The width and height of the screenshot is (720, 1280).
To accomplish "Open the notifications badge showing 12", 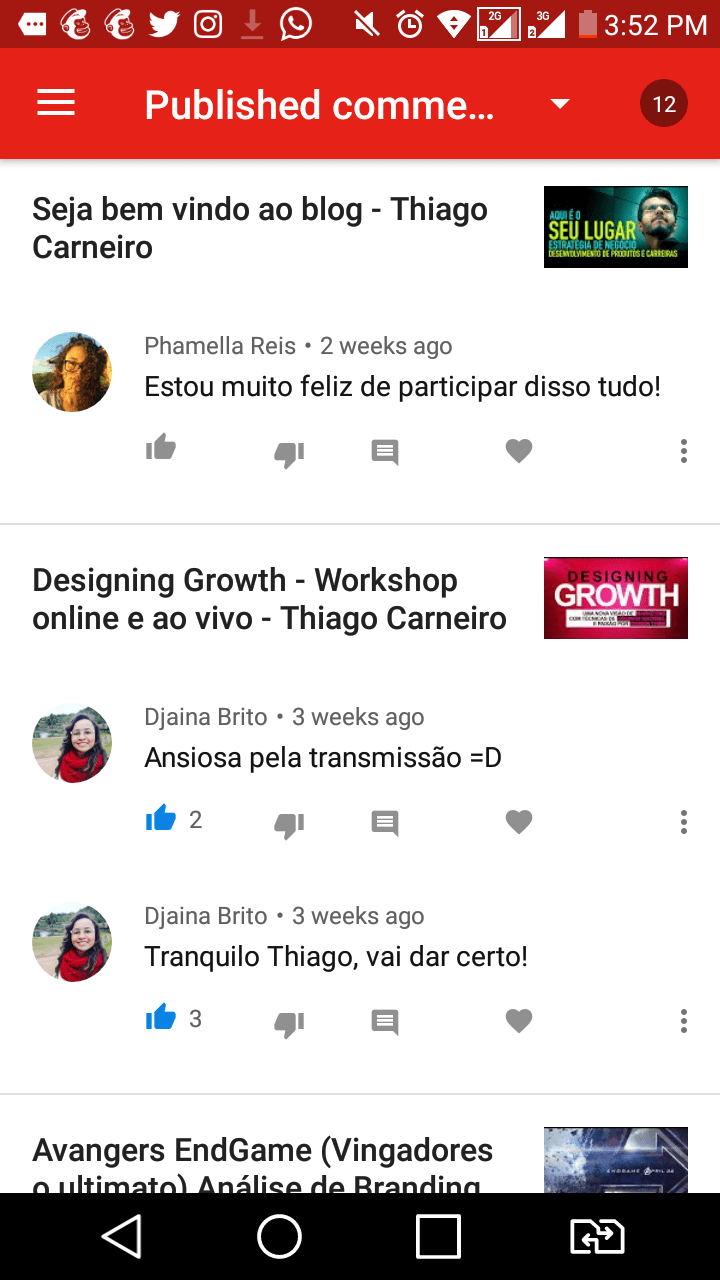I will pos(664,104).
